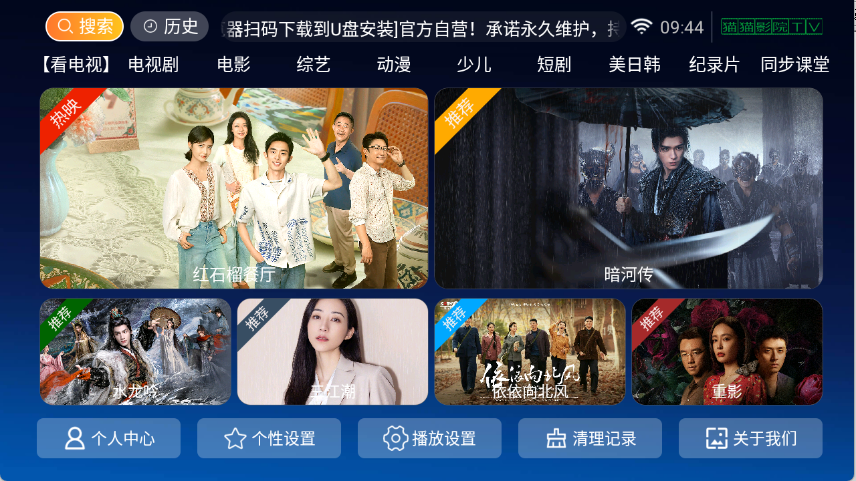Switch to the 电影 tab

coord(233,65)
